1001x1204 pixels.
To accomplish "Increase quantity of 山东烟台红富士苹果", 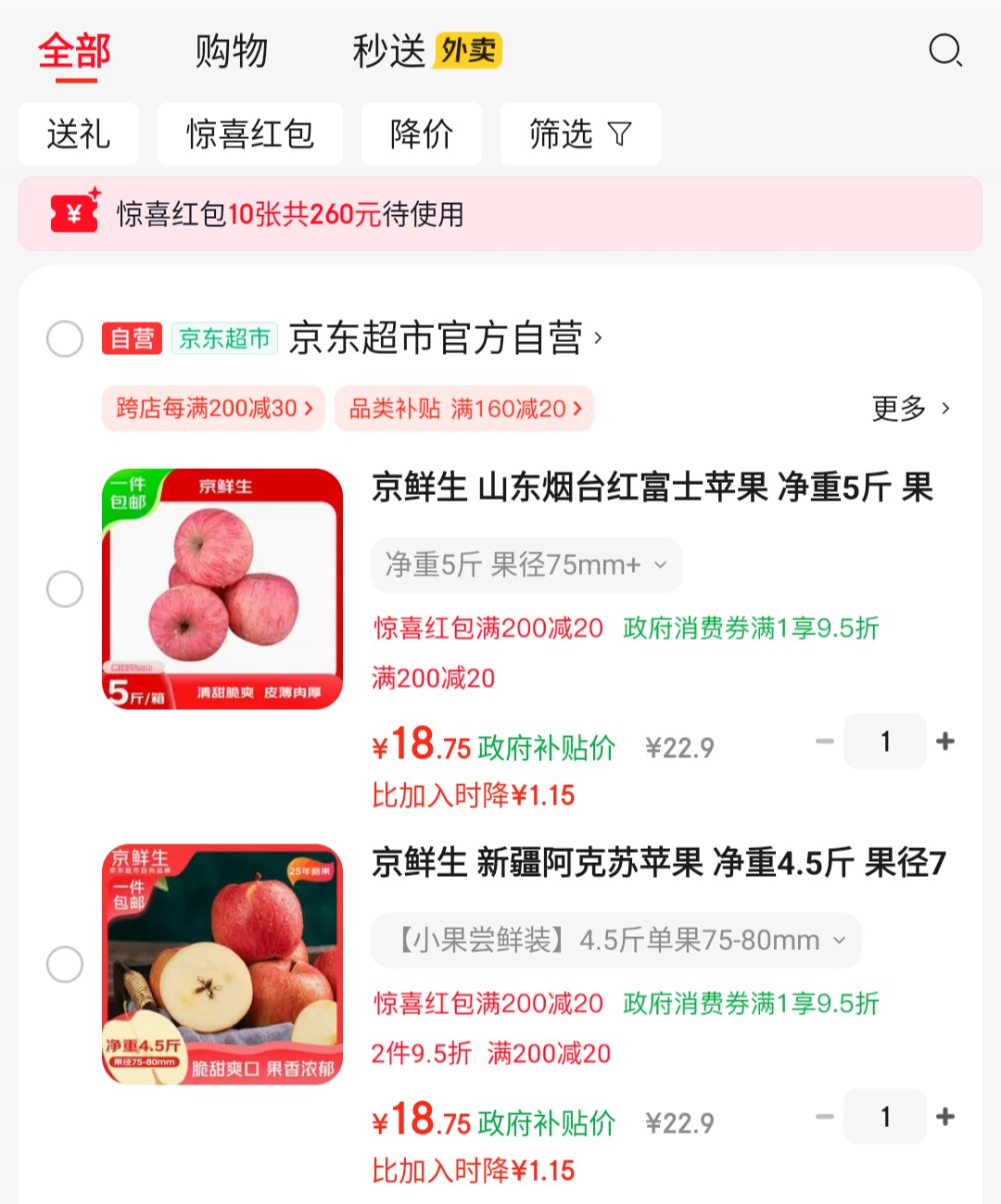I will (x=945, y=741).
